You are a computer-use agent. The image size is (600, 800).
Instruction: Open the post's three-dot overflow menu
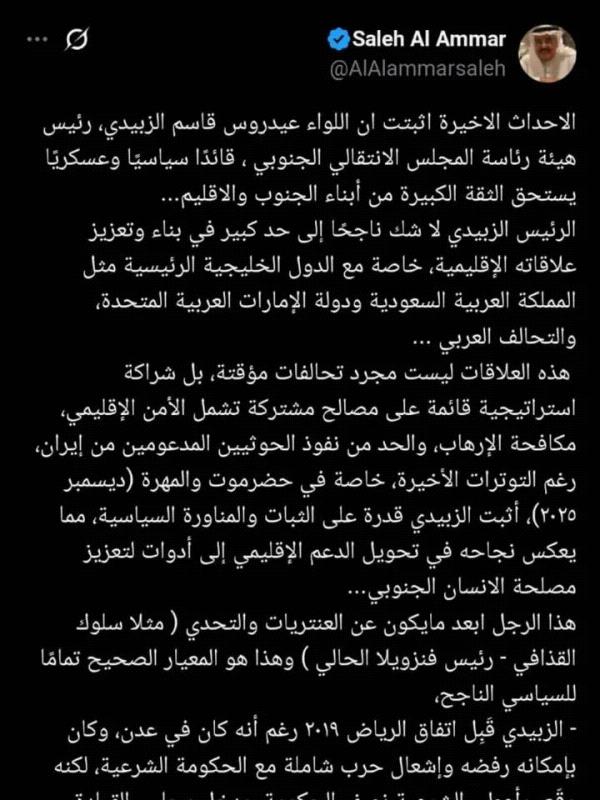click(x=35, y=39)
